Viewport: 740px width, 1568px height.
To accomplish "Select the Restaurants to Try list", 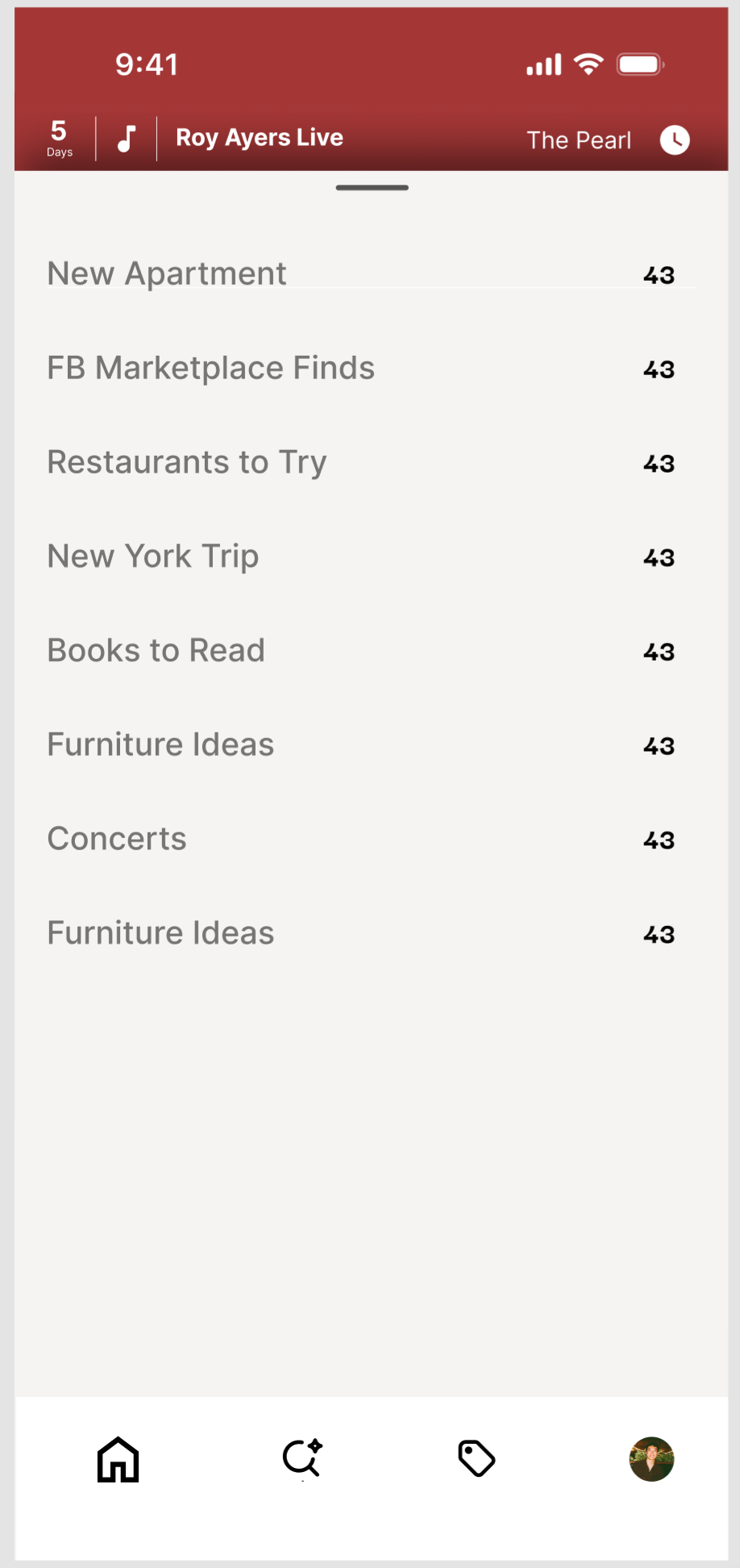I will coord(187,462).
